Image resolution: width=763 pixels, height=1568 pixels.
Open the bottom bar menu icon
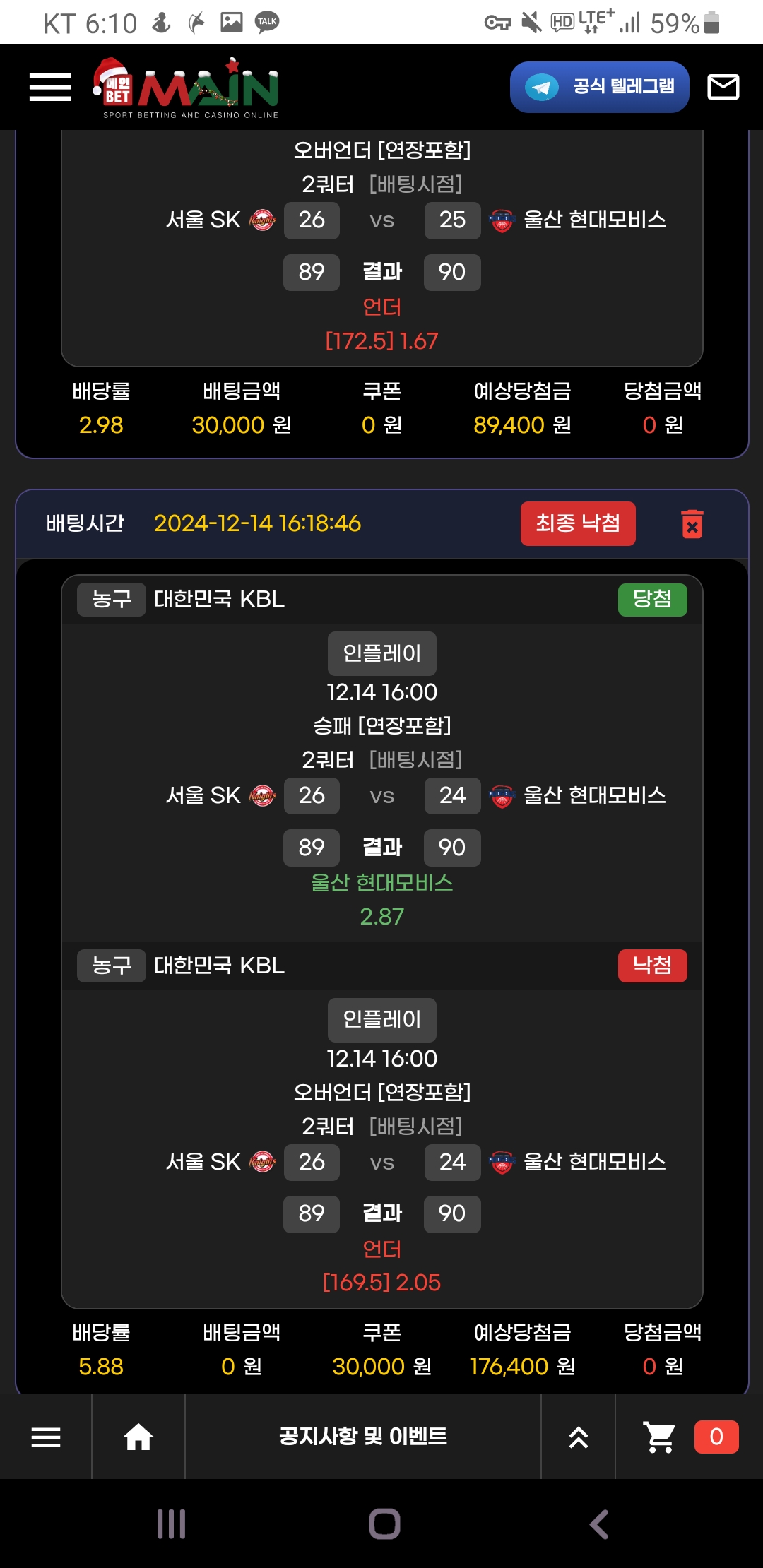(x=46, y=1437)
